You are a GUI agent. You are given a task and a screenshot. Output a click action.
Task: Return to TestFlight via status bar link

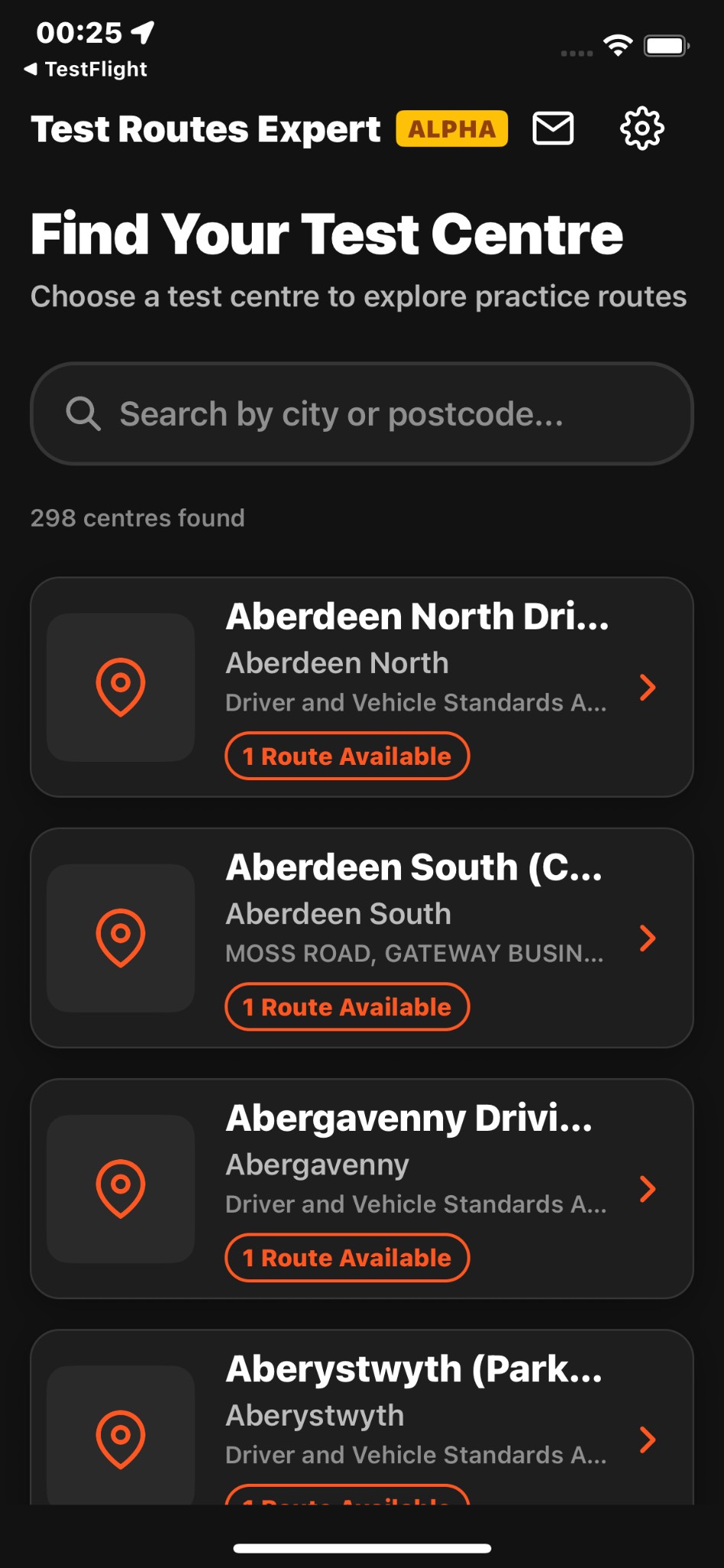pyautogui.click(x=84, y=69)
